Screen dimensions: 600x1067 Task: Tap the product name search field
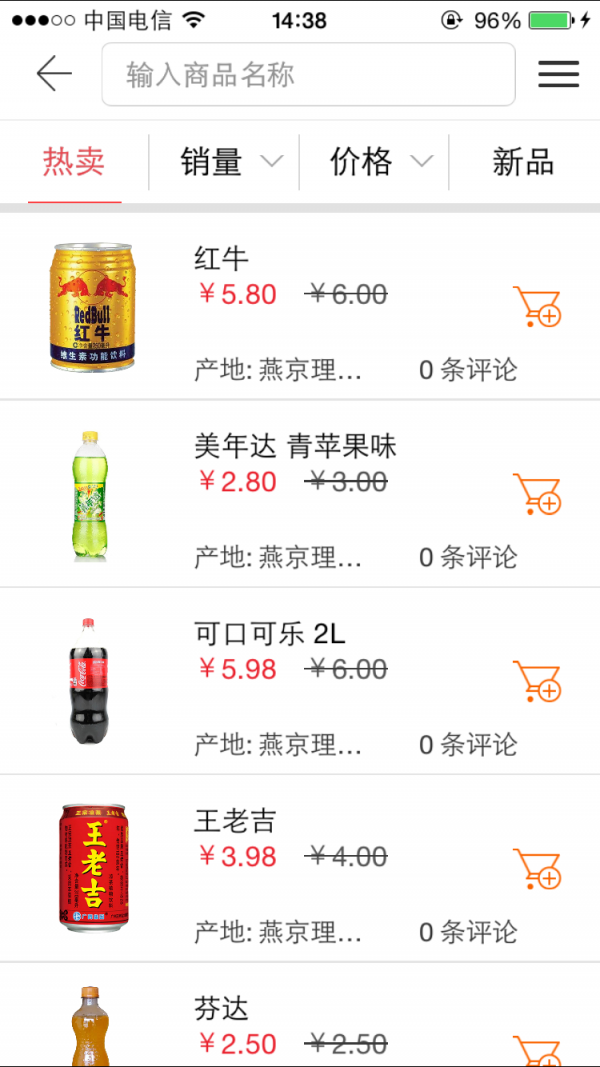pos(308,74)
